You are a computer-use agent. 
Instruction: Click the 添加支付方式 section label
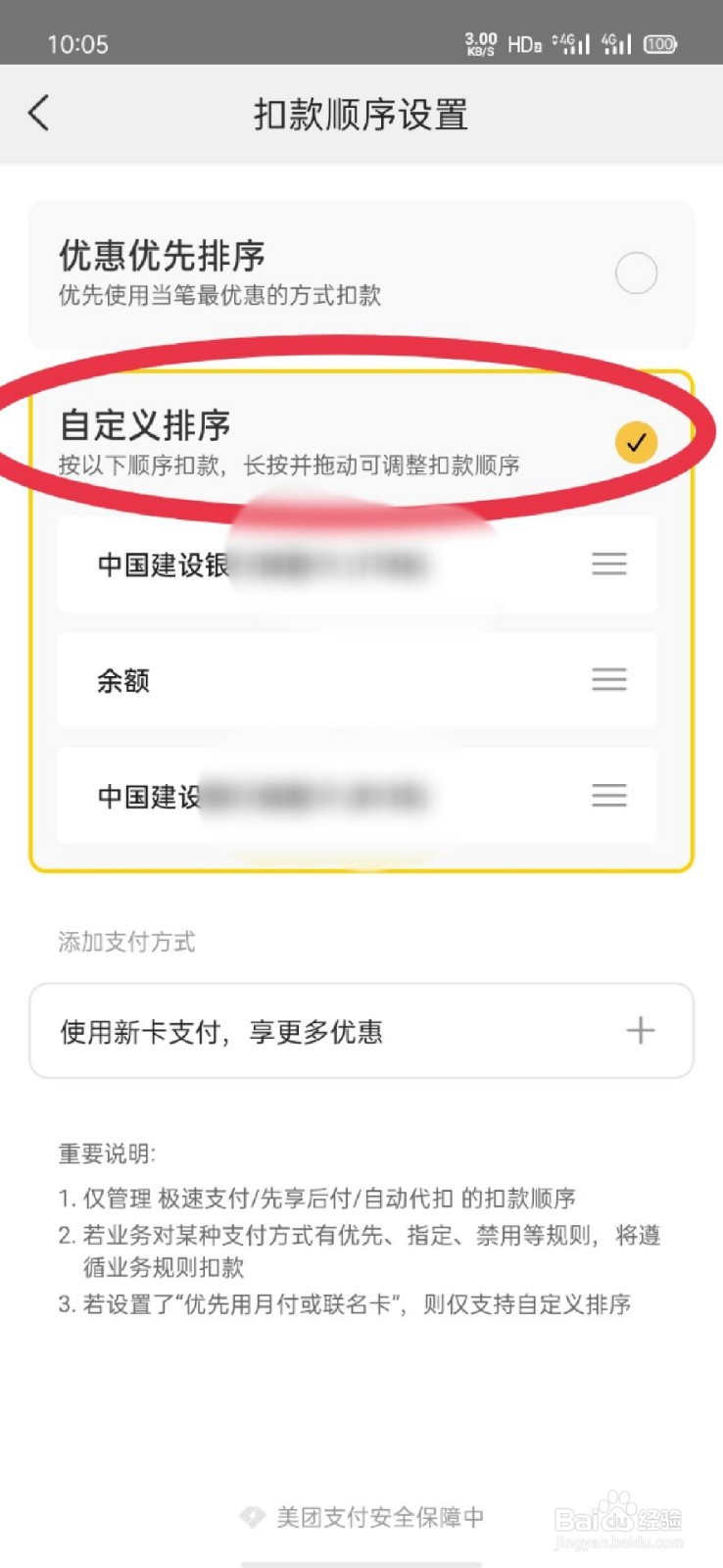(x=126, y=942)
